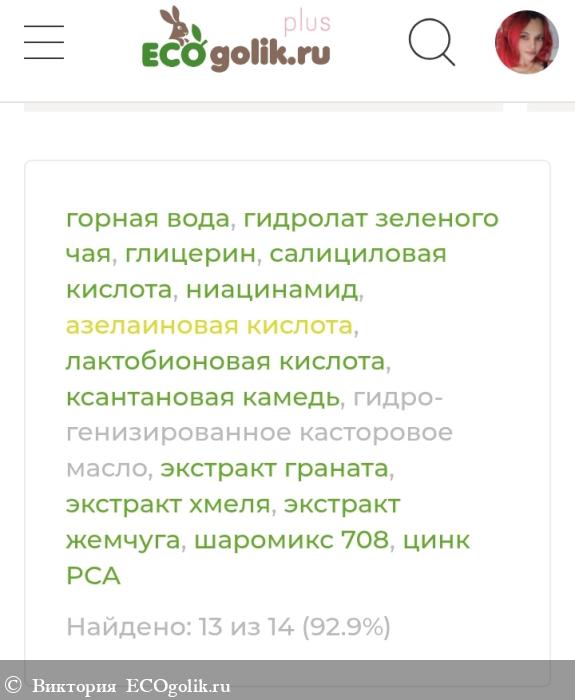Screen dimensions: 575x700
Task: View the экстракт хмеля ingredient
Action: click(168, 504)
